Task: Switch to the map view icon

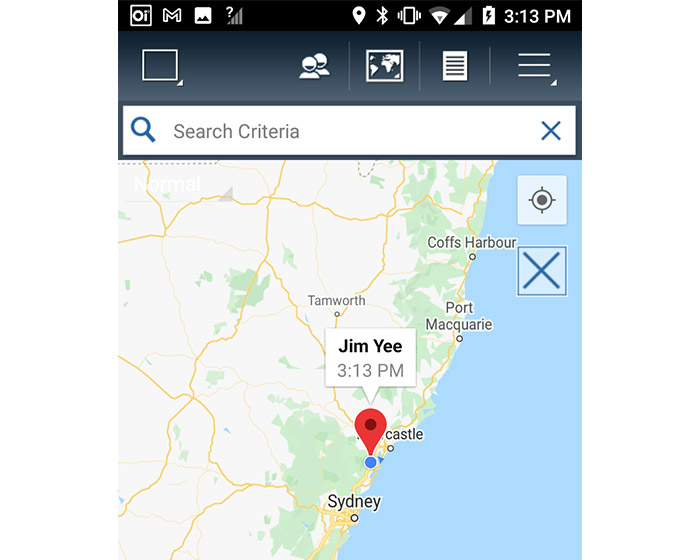Action: [x=385, y=67]
